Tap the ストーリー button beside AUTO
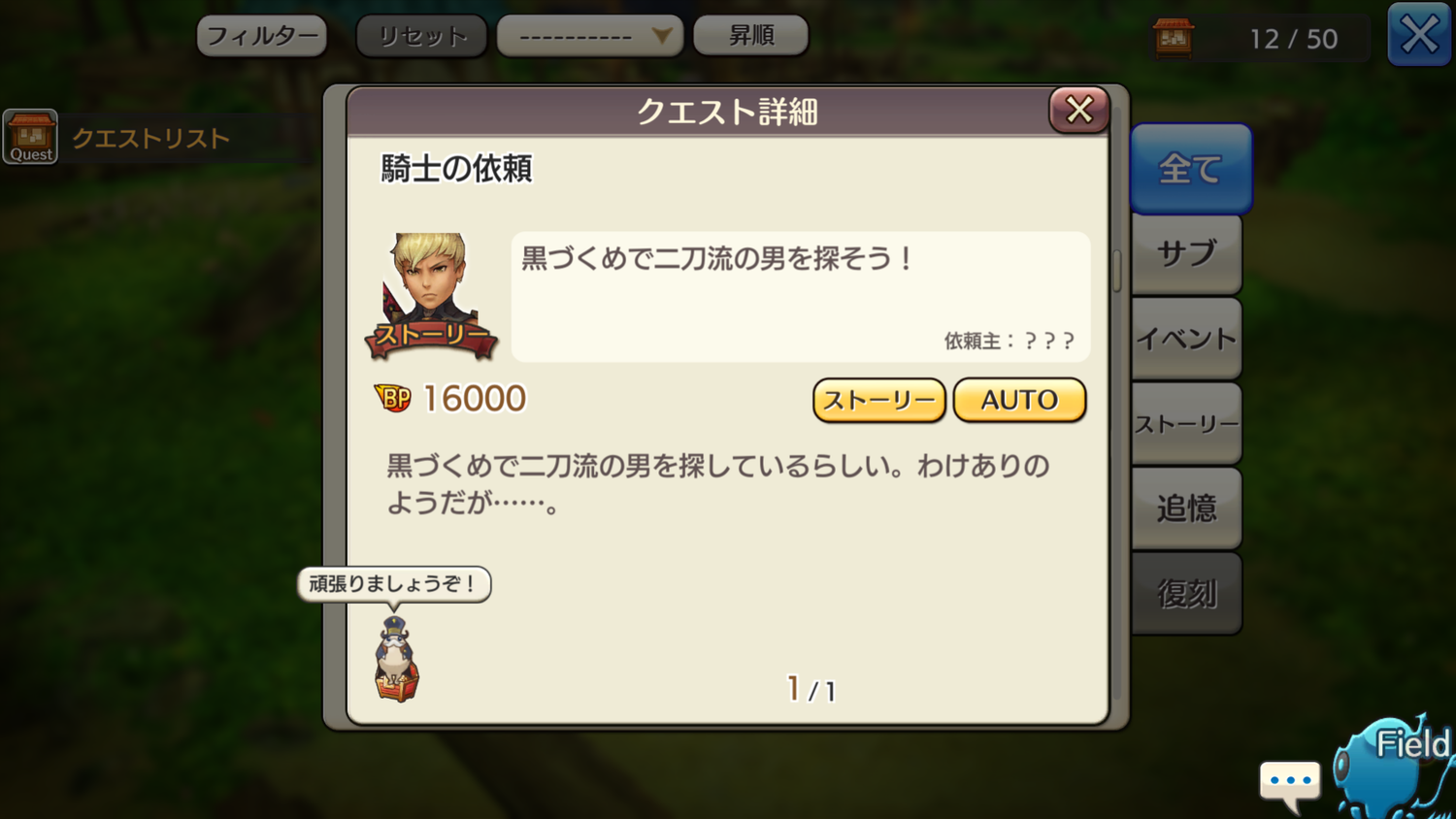This screenshot has height=819, width=1456. [878, 400]
